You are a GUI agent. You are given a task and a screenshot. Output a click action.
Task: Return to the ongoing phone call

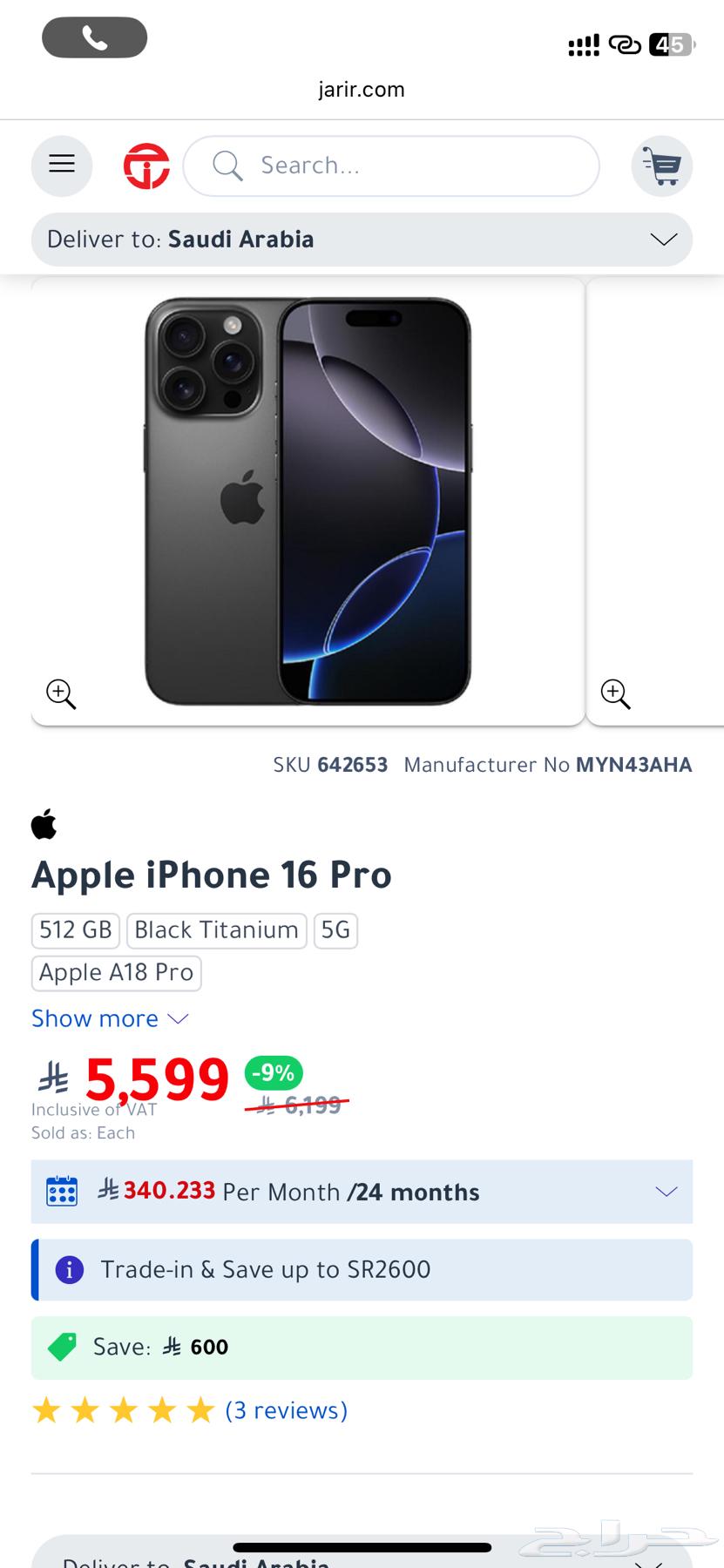click(x=94, y=38)
